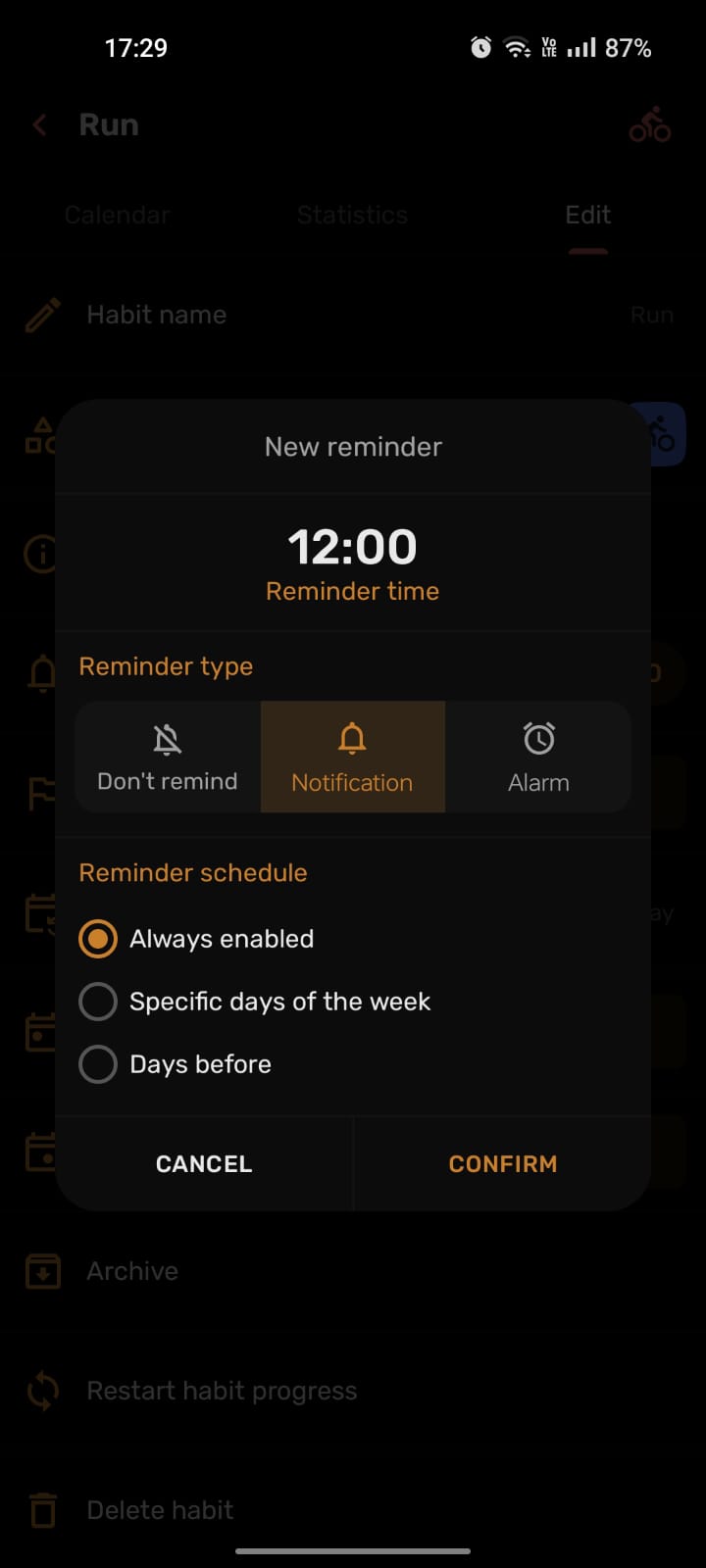Select the Don't remind option
The width and height of the screenshot is (706, 1568).
point(168,757)
